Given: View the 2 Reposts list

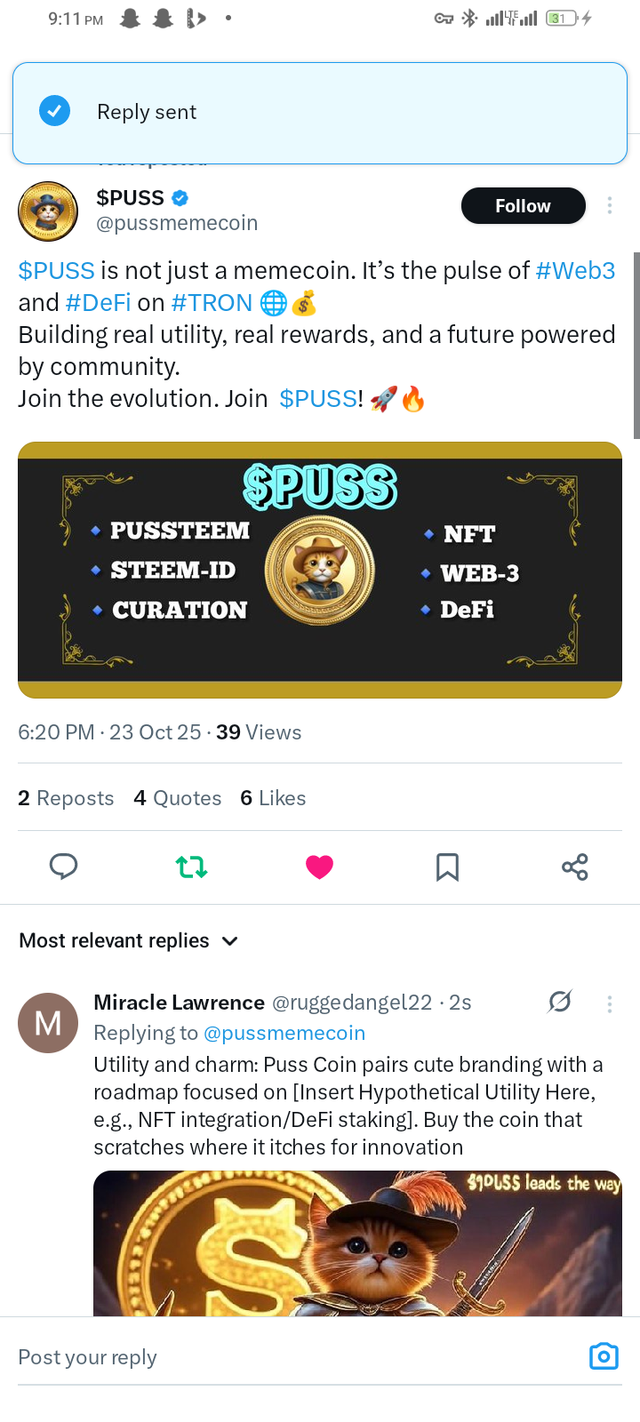Looking at the screenshot, I should (66, 798).
